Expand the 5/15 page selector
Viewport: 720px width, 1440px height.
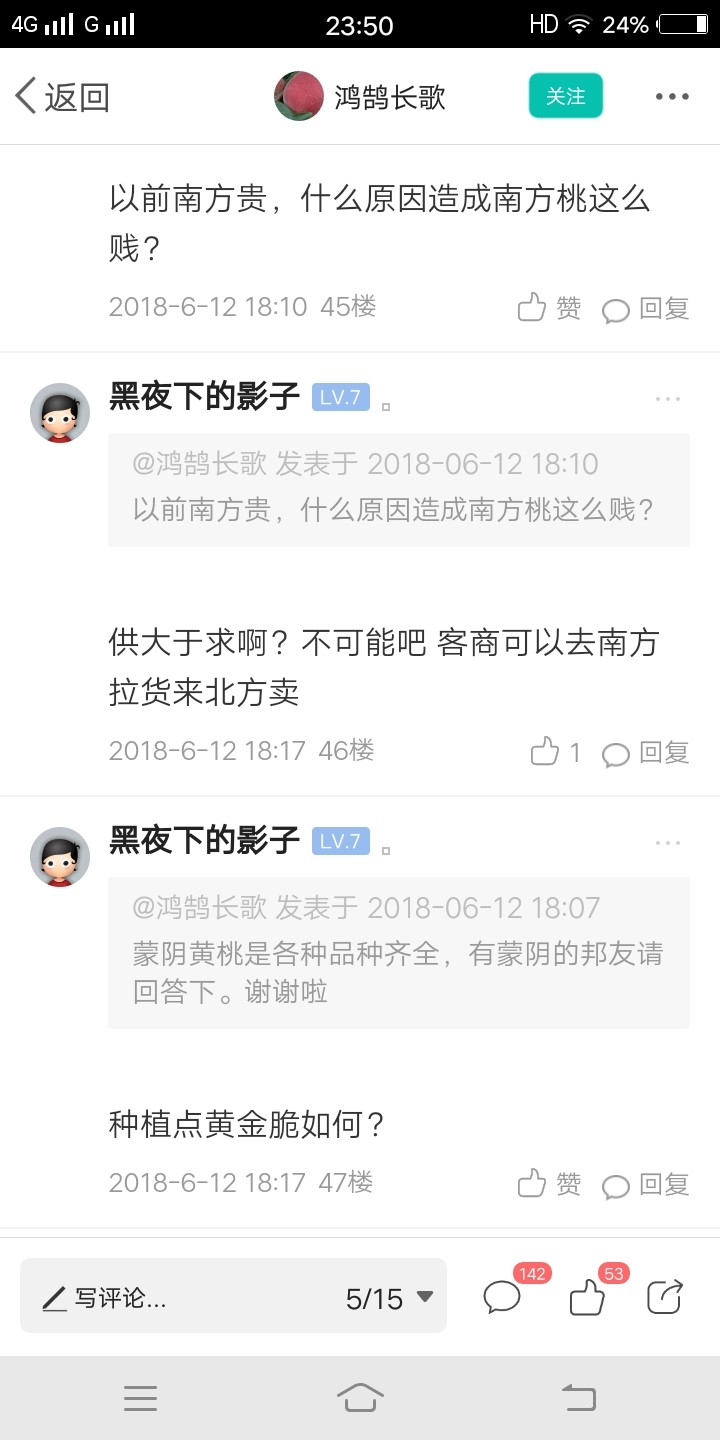390,1298
